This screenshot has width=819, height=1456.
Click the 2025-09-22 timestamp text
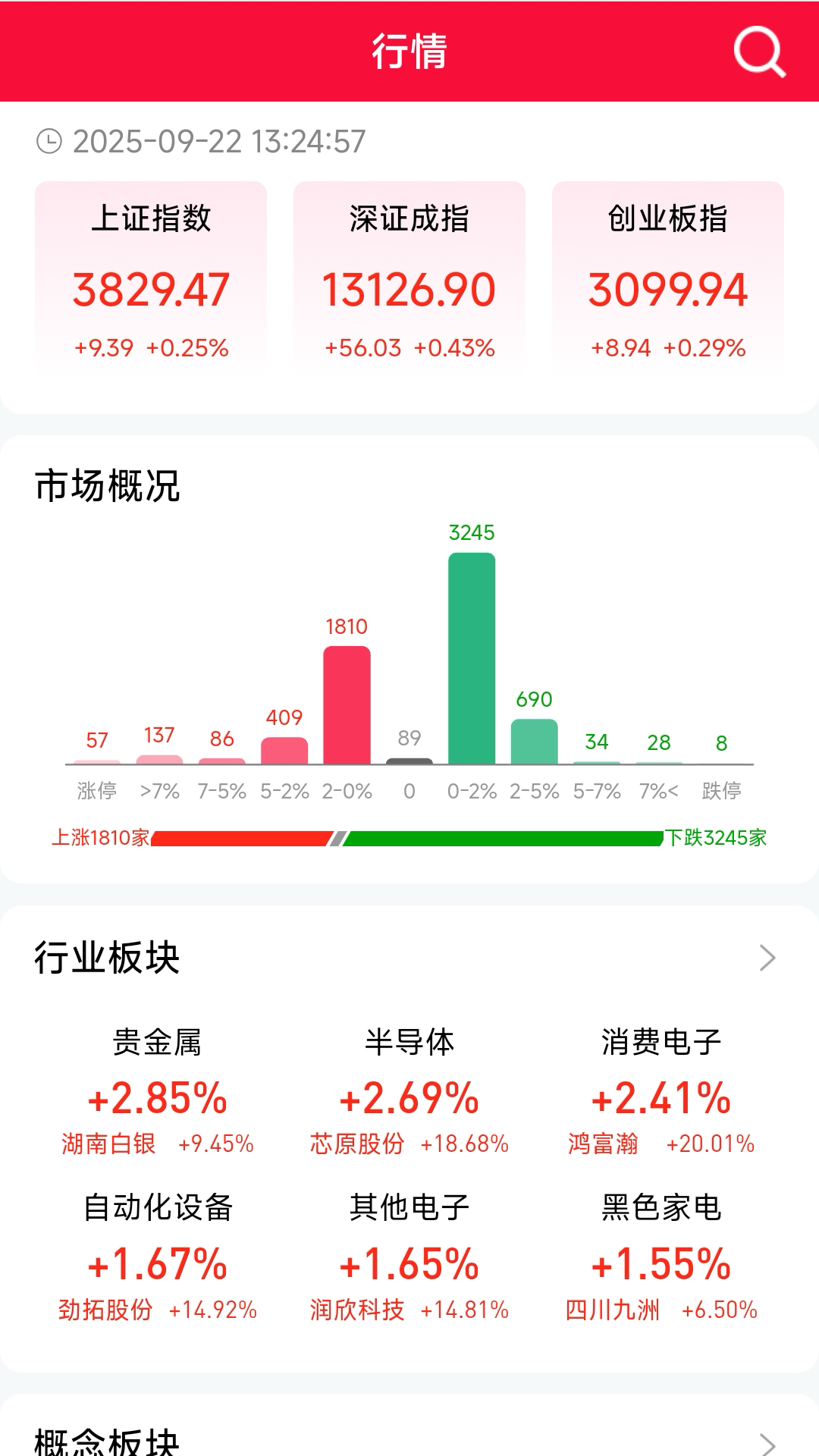[x=218, y=141]
